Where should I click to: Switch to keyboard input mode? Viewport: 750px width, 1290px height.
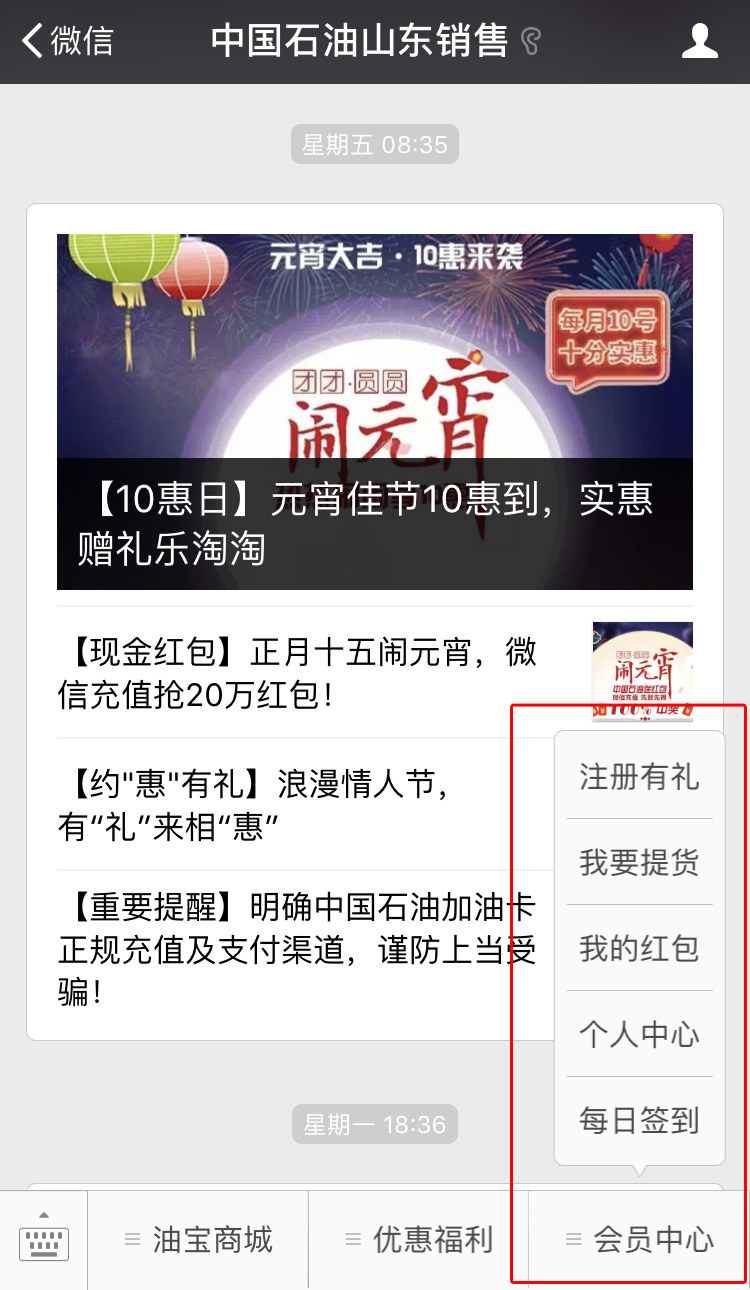[42, 1240]
